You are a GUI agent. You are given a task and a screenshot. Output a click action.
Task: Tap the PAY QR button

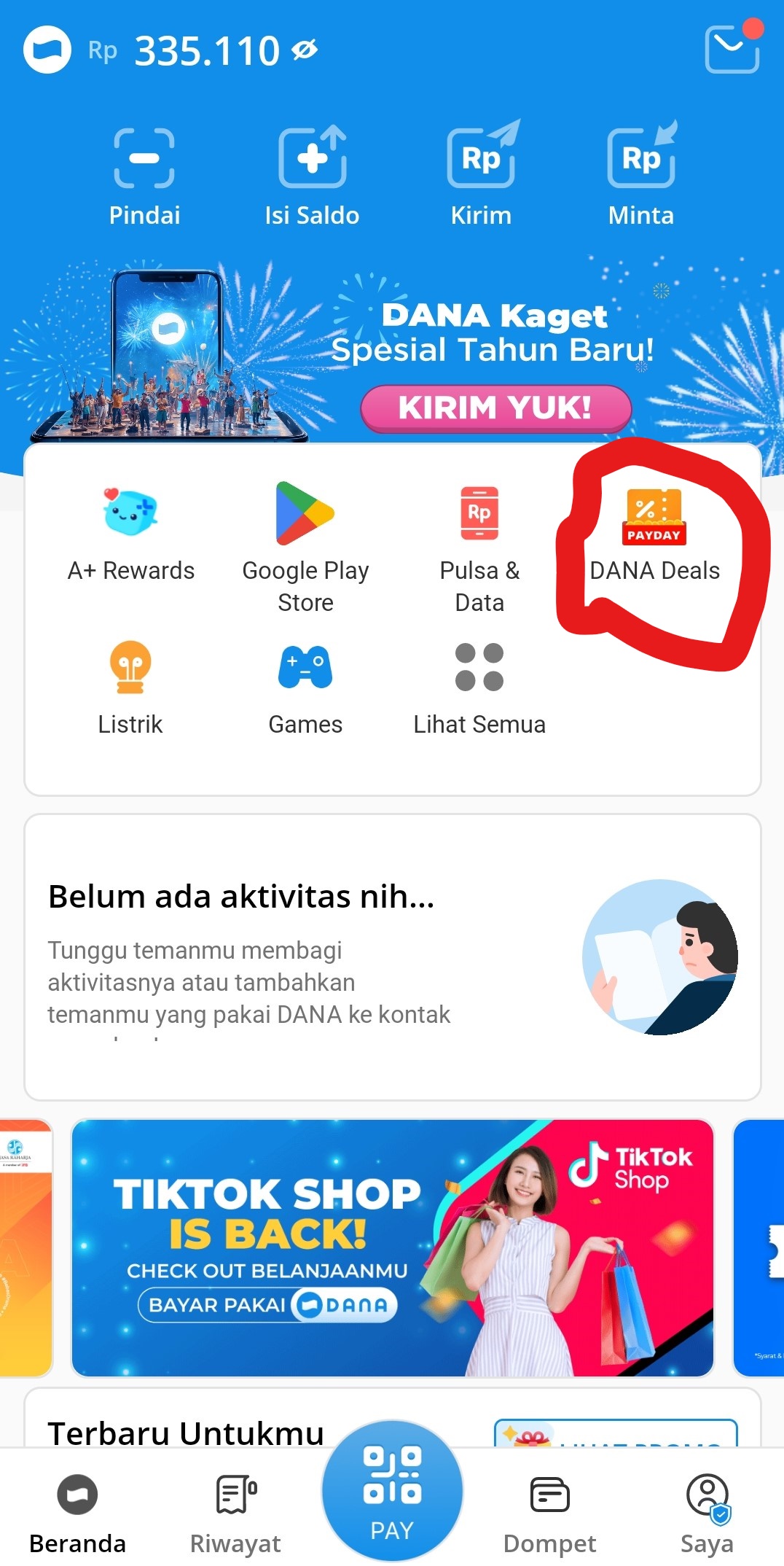392,1490
